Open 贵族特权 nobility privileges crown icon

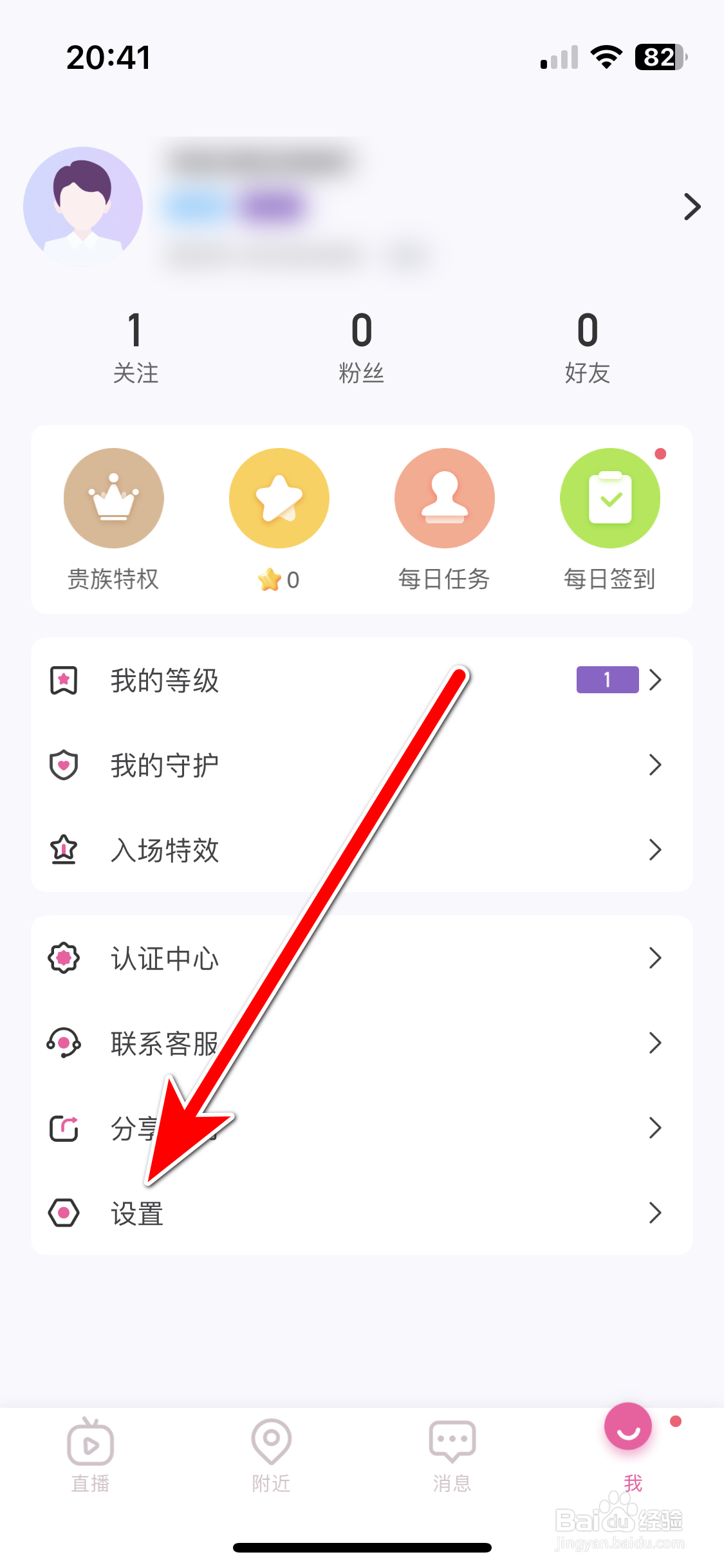113,498
